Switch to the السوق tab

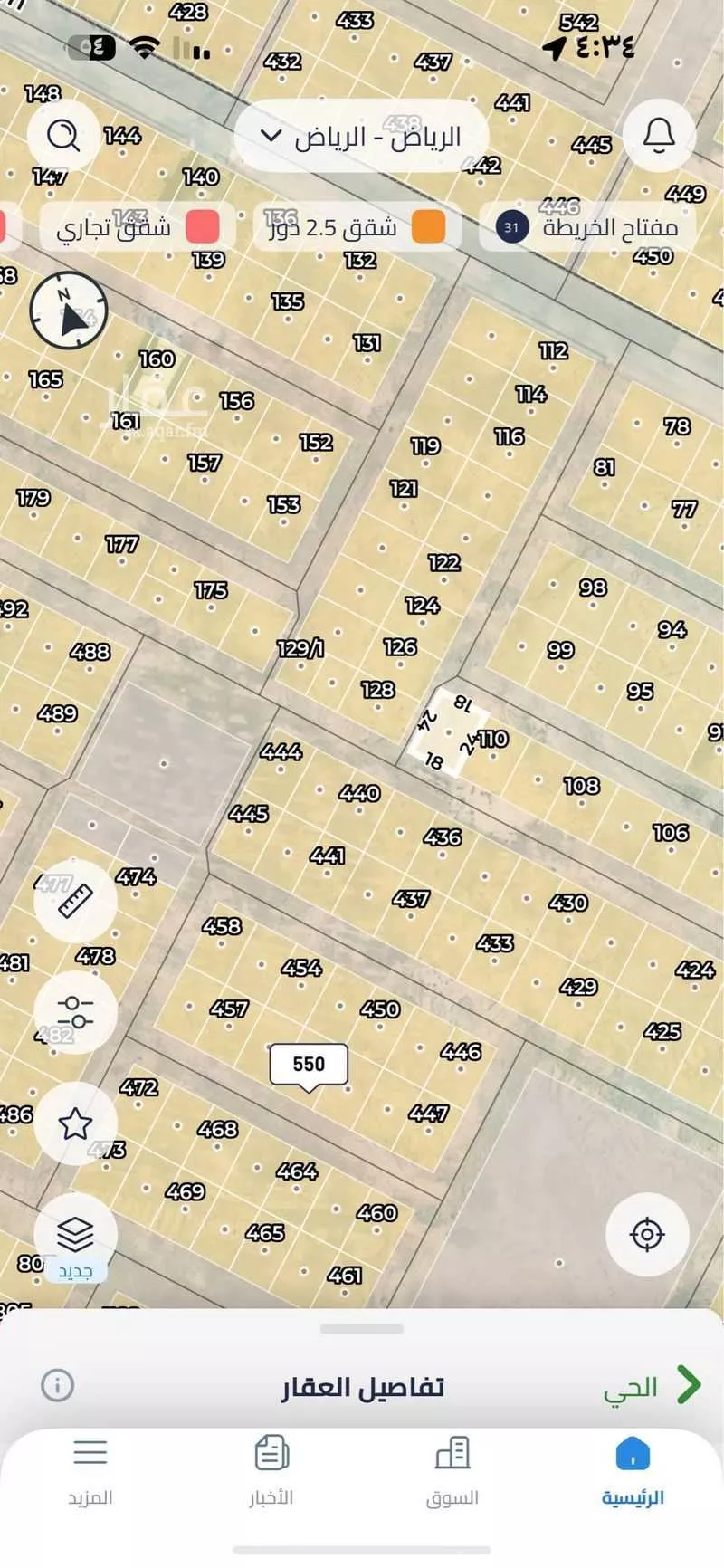point(452,1470)
